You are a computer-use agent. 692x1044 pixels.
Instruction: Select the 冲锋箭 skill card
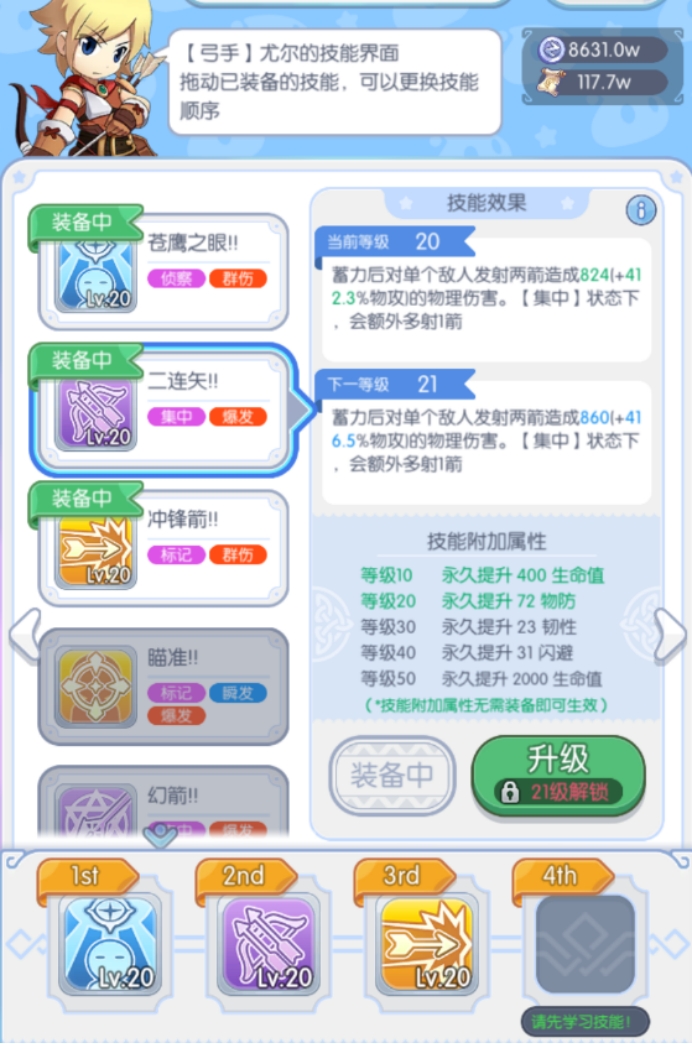click(x=163, y=547)
